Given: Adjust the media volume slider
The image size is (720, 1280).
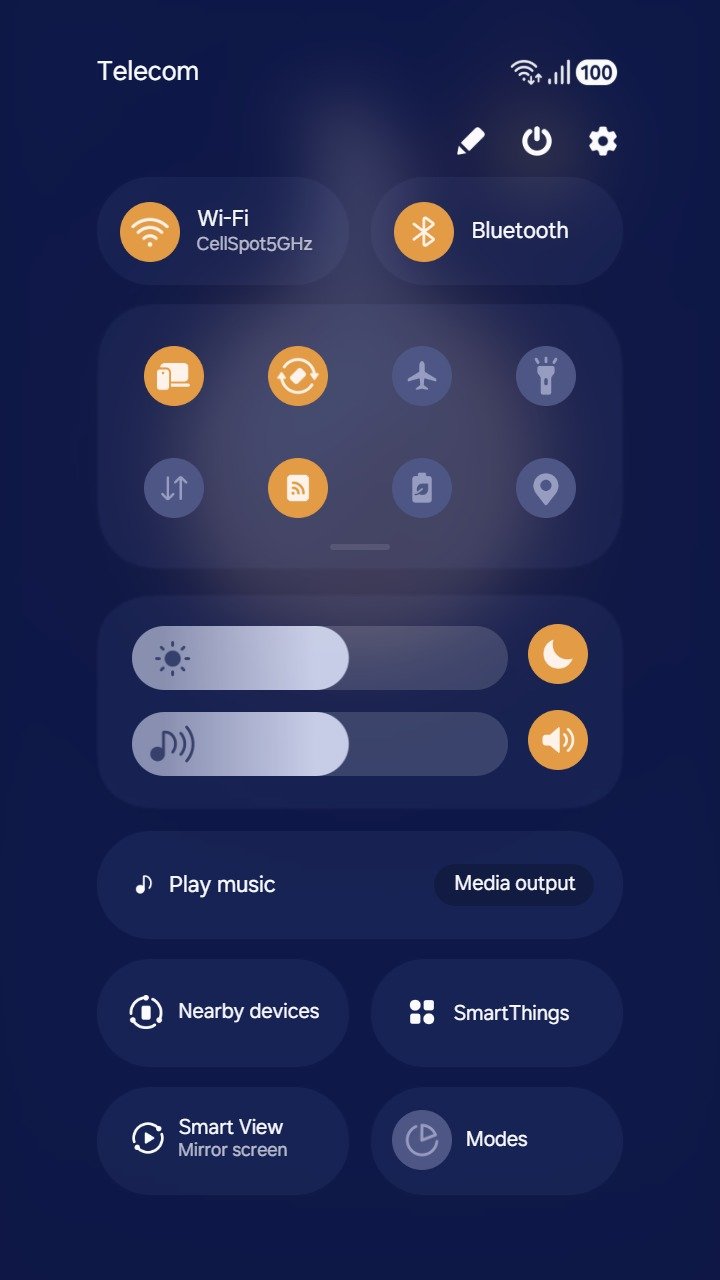Looking at the screenshot, I should pyautogui.click(x=320, y=744).
